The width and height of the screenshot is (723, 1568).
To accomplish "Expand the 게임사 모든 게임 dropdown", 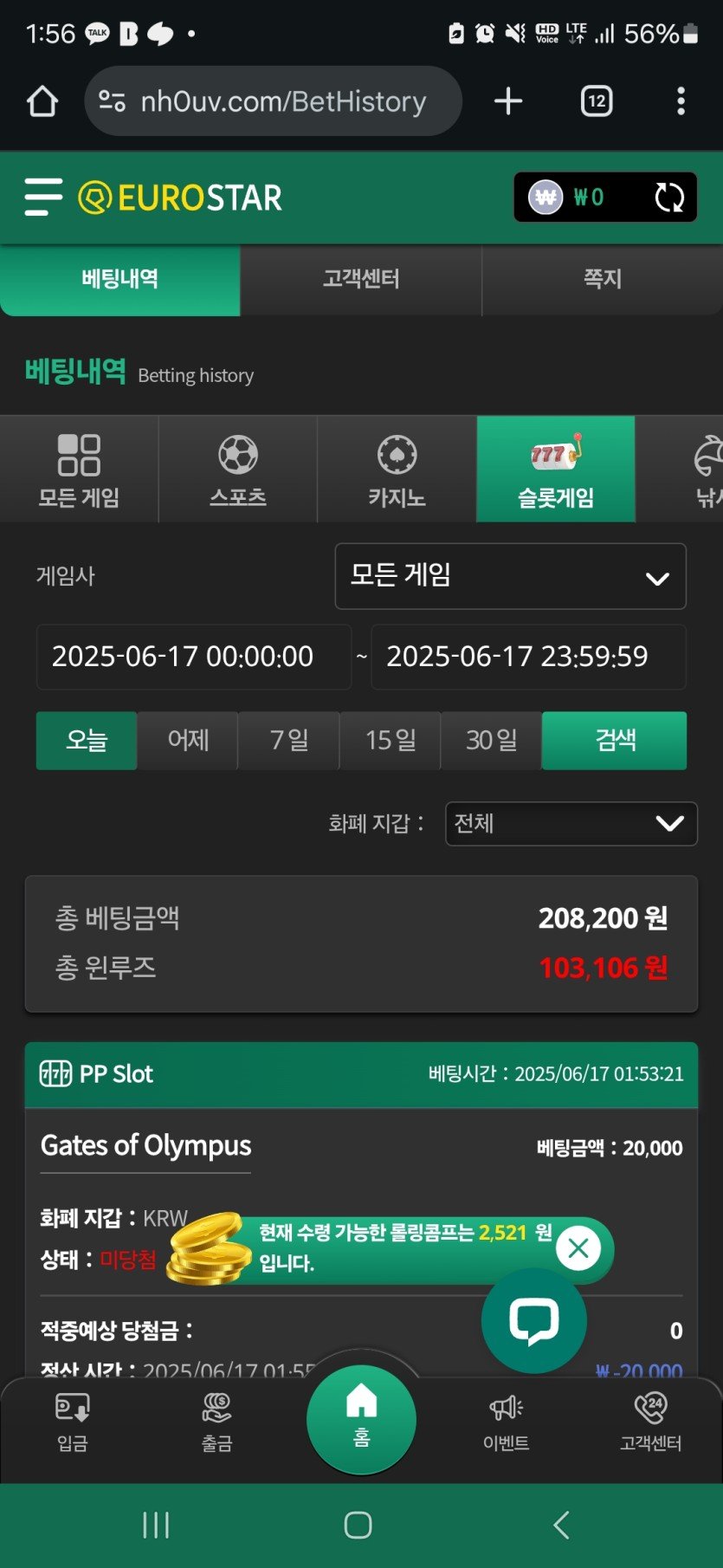I will [x=510, y=576].
